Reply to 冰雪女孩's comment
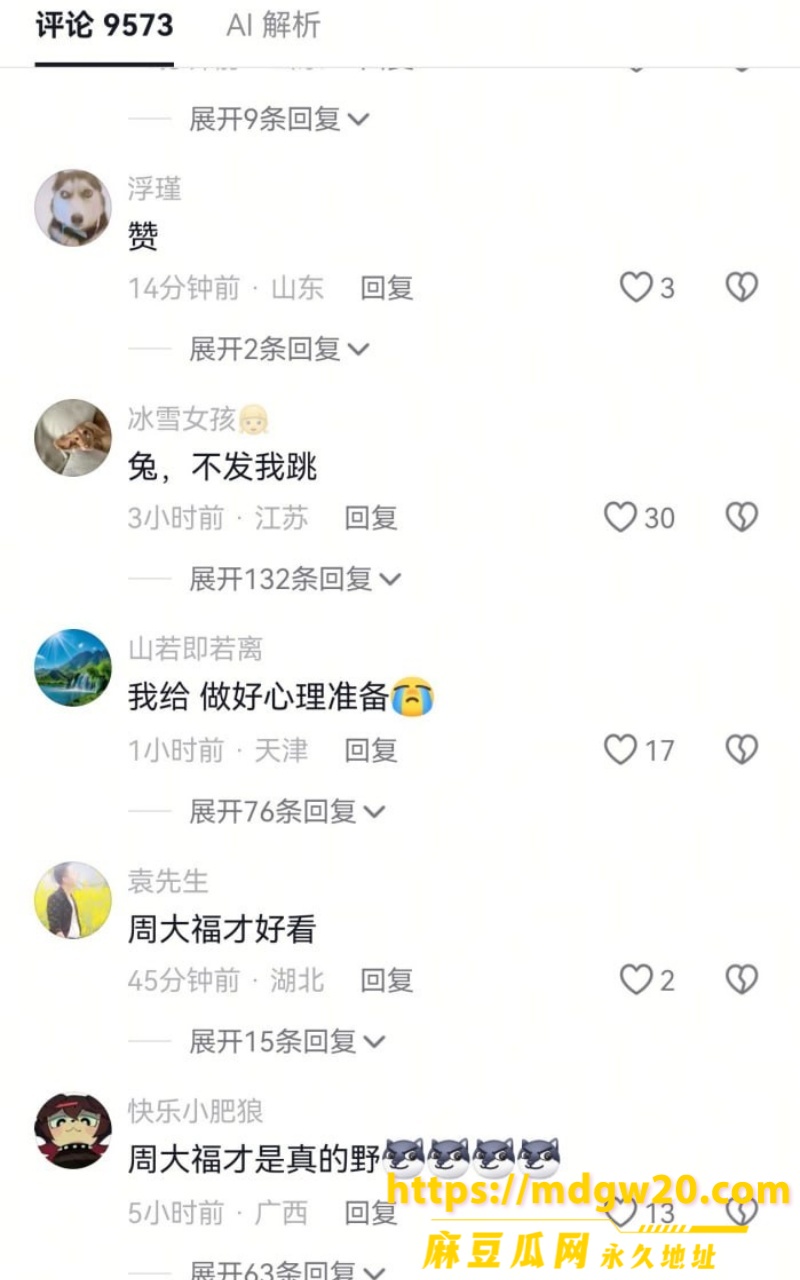The width and height of the screenshot is (800, 1280). pyautogui.click(x=371, y=518)
